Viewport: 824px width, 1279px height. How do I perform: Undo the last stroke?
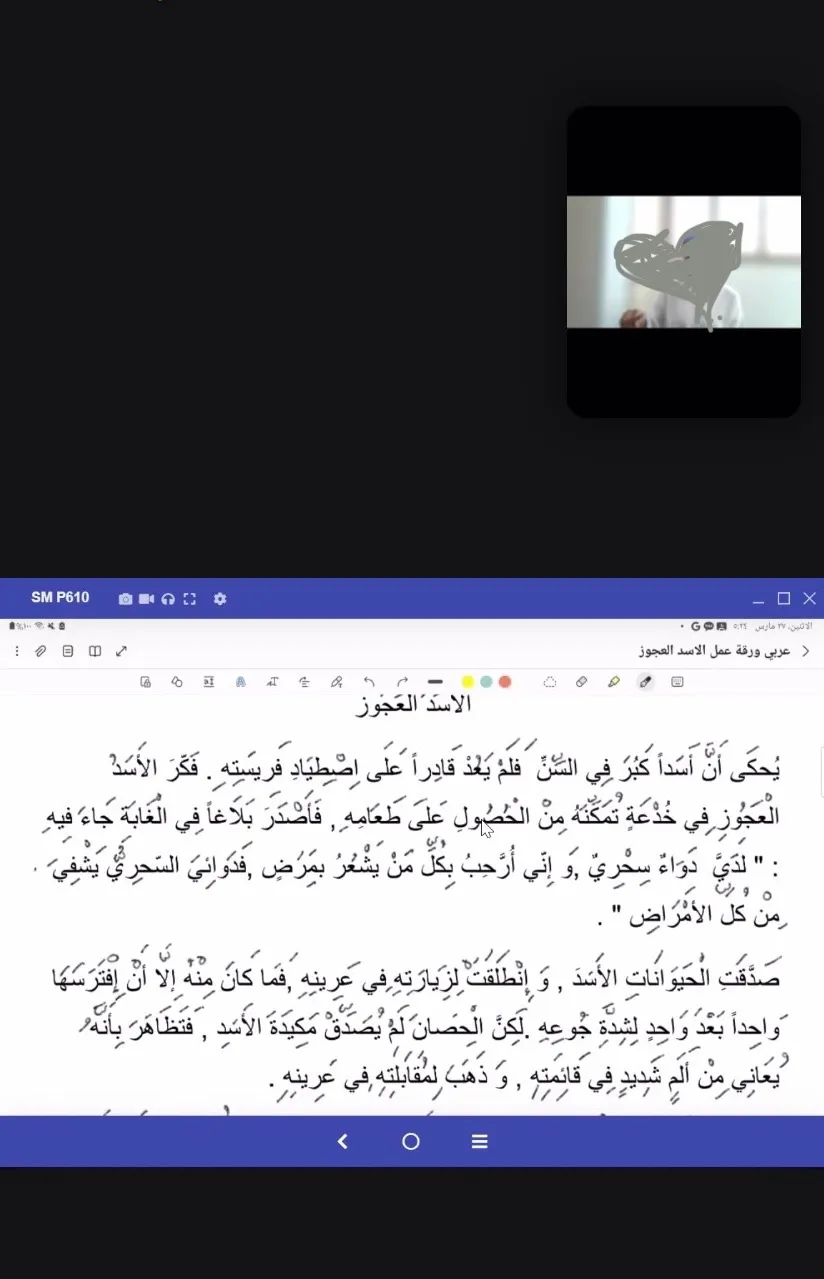click(x=369, y=682)
